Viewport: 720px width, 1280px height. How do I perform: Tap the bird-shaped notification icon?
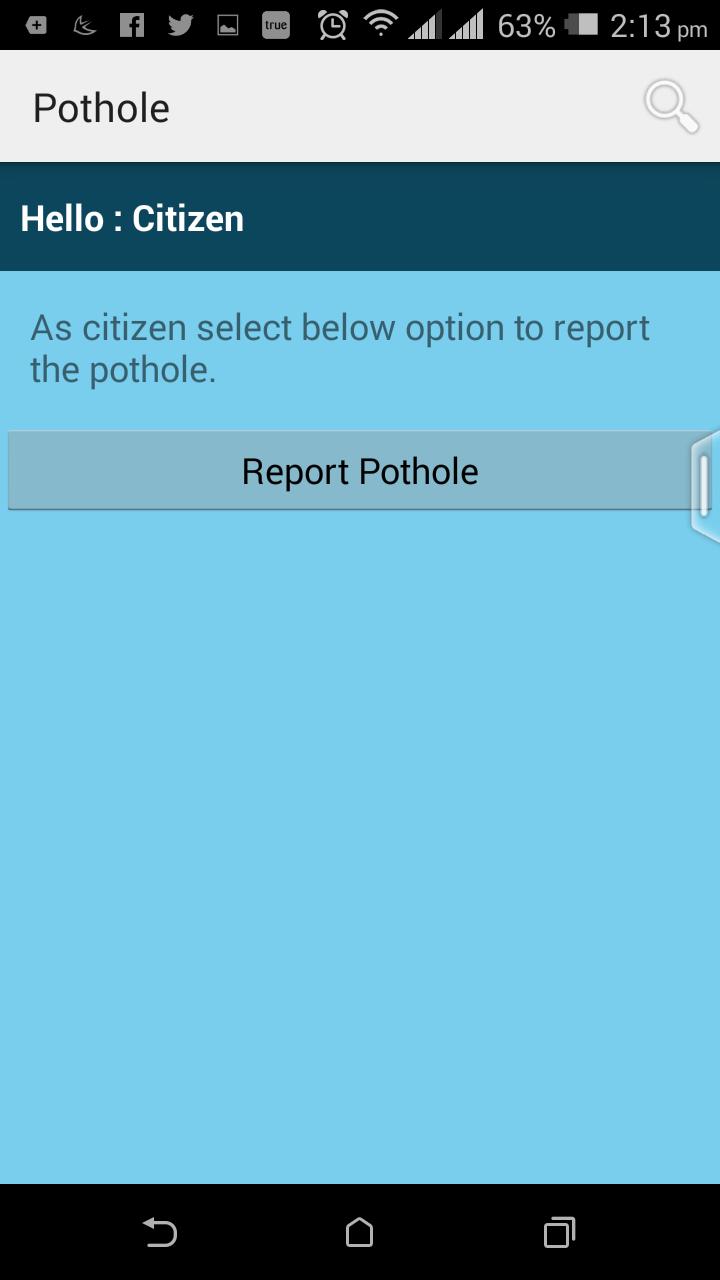click(x=83, y=24)
